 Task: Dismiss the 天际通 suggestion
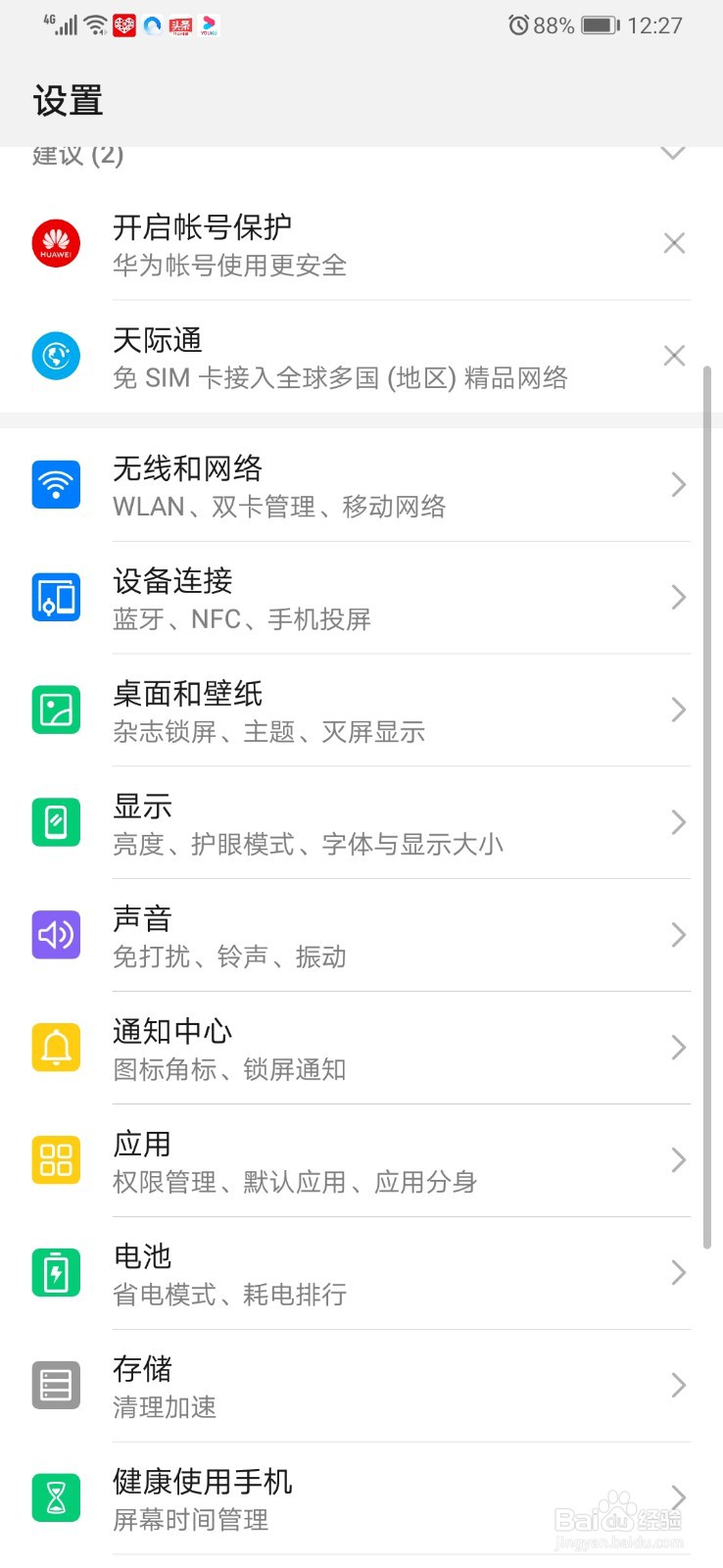coord(674,356)
